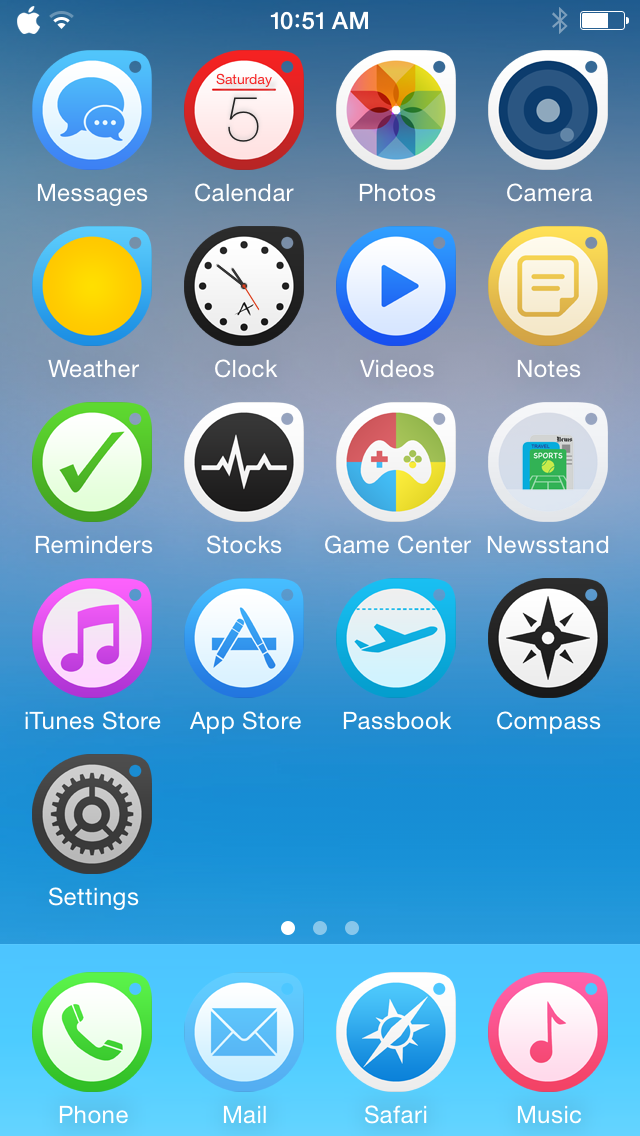
Task: Launch Music from the dock
Action: [x=548, y=1032]
